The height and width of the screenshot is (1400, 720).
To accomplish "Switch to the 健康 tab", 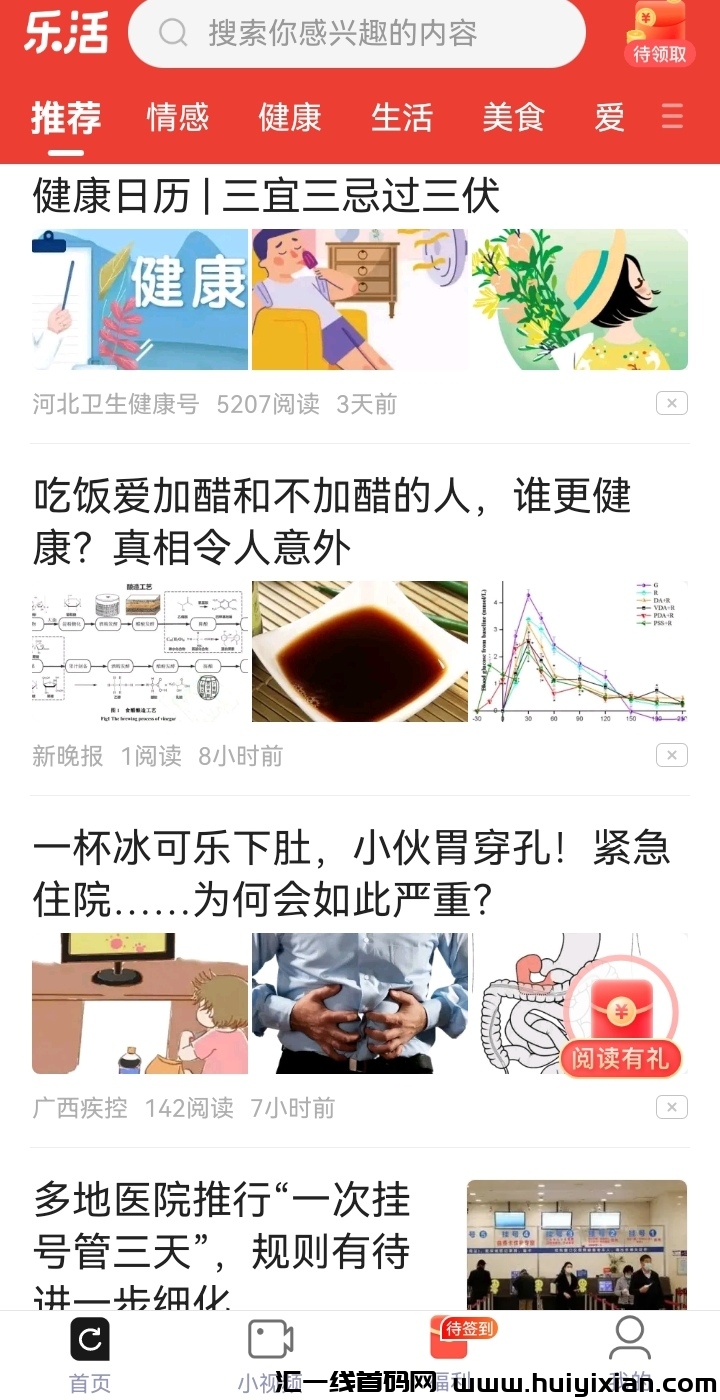I will coord(289,117).
